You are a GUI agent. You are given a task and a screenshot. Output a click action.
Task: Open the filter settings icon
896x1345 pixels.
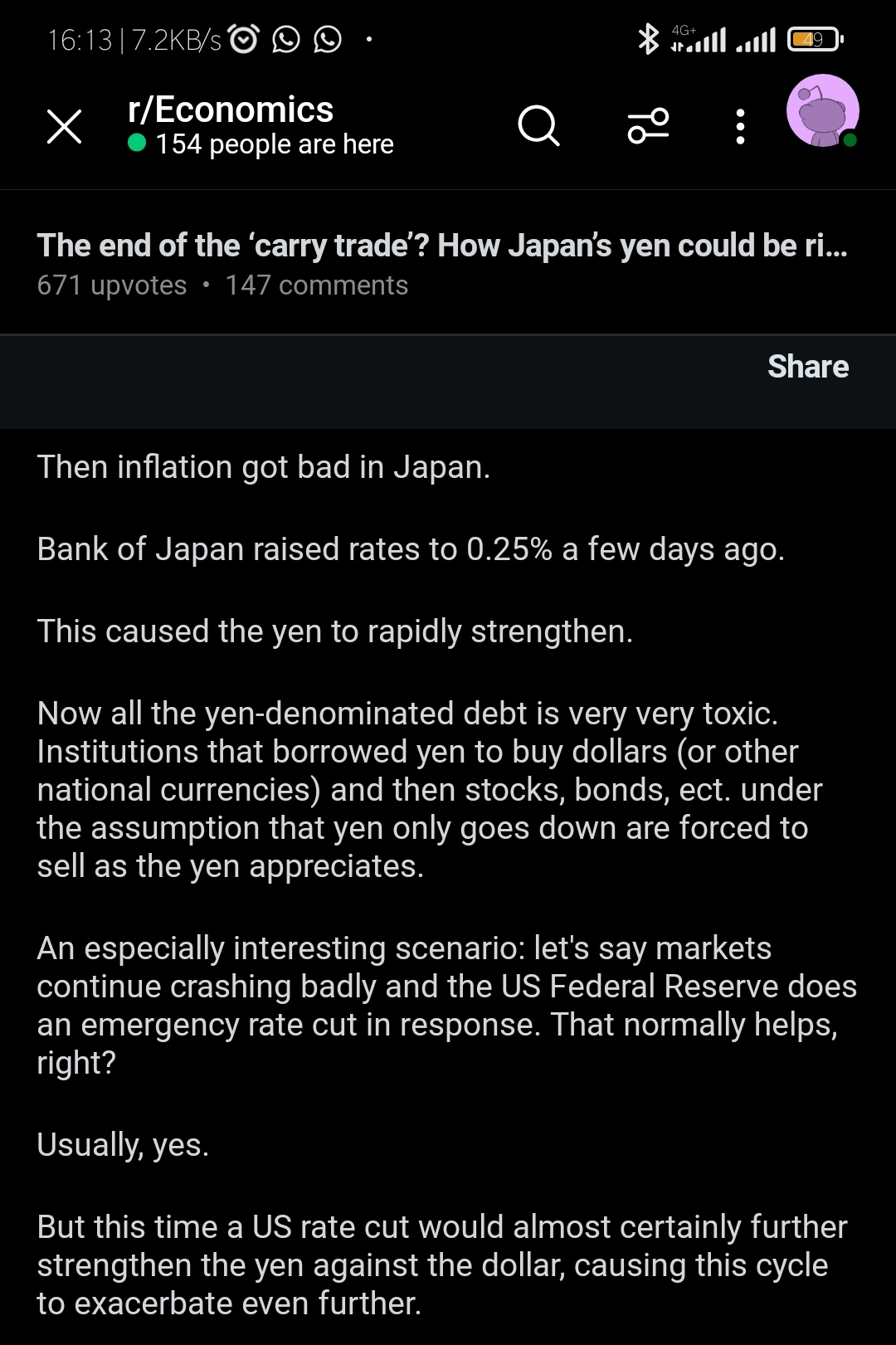coord(648,126)
